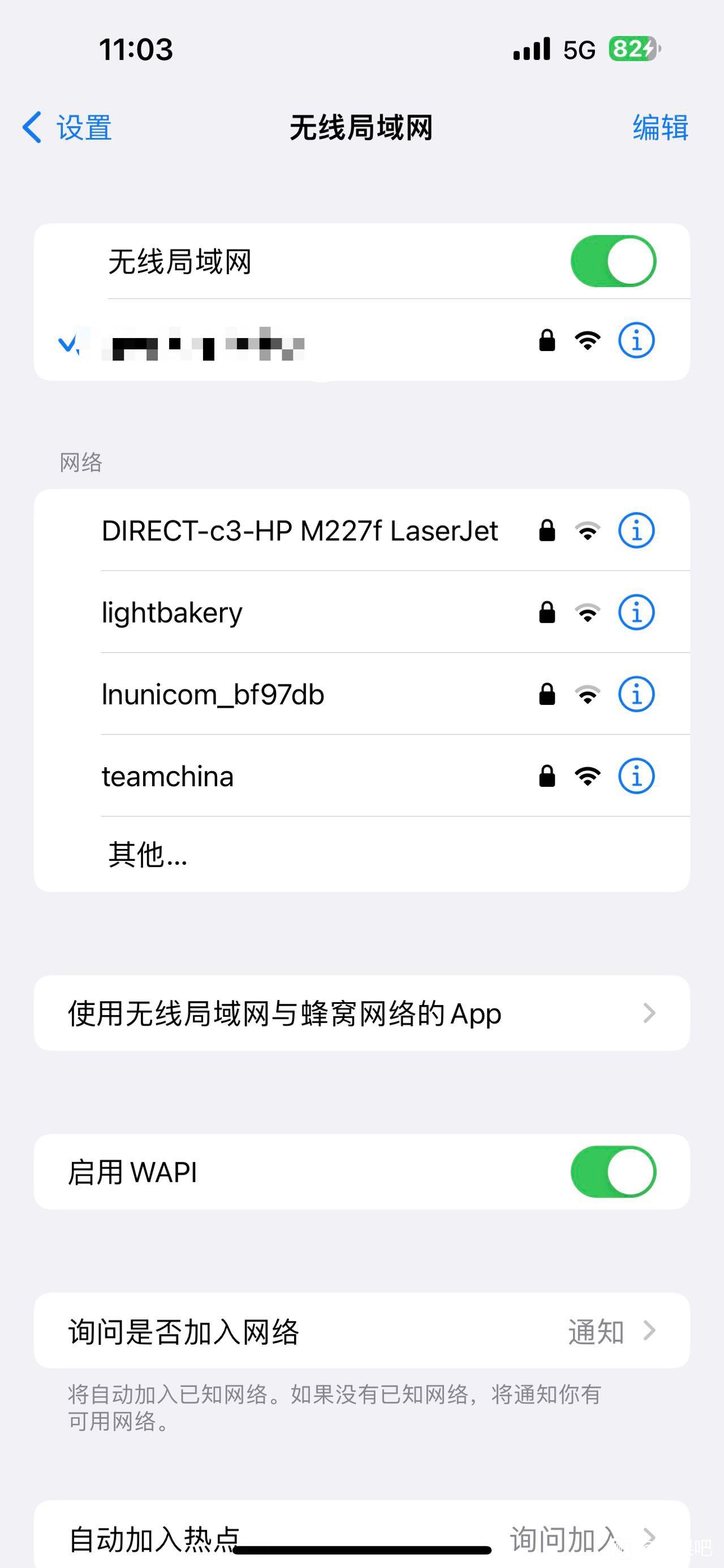The image size is (724, 1568).
Task: Turn off the 无线局域网 switch
Action: (x=613, y=261)
